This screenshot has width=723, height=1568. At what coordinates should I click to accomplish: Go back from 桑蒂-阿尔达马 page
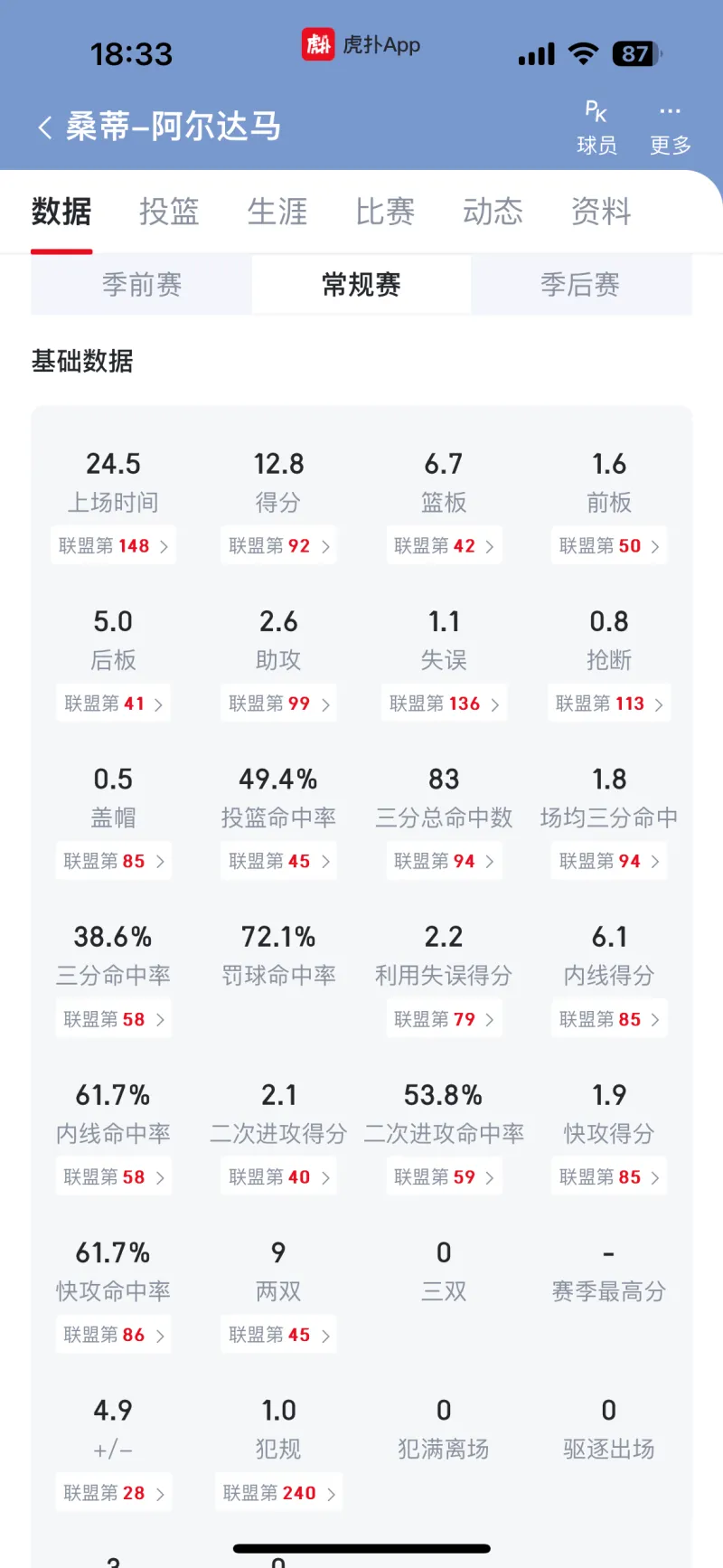click(44, 128)
